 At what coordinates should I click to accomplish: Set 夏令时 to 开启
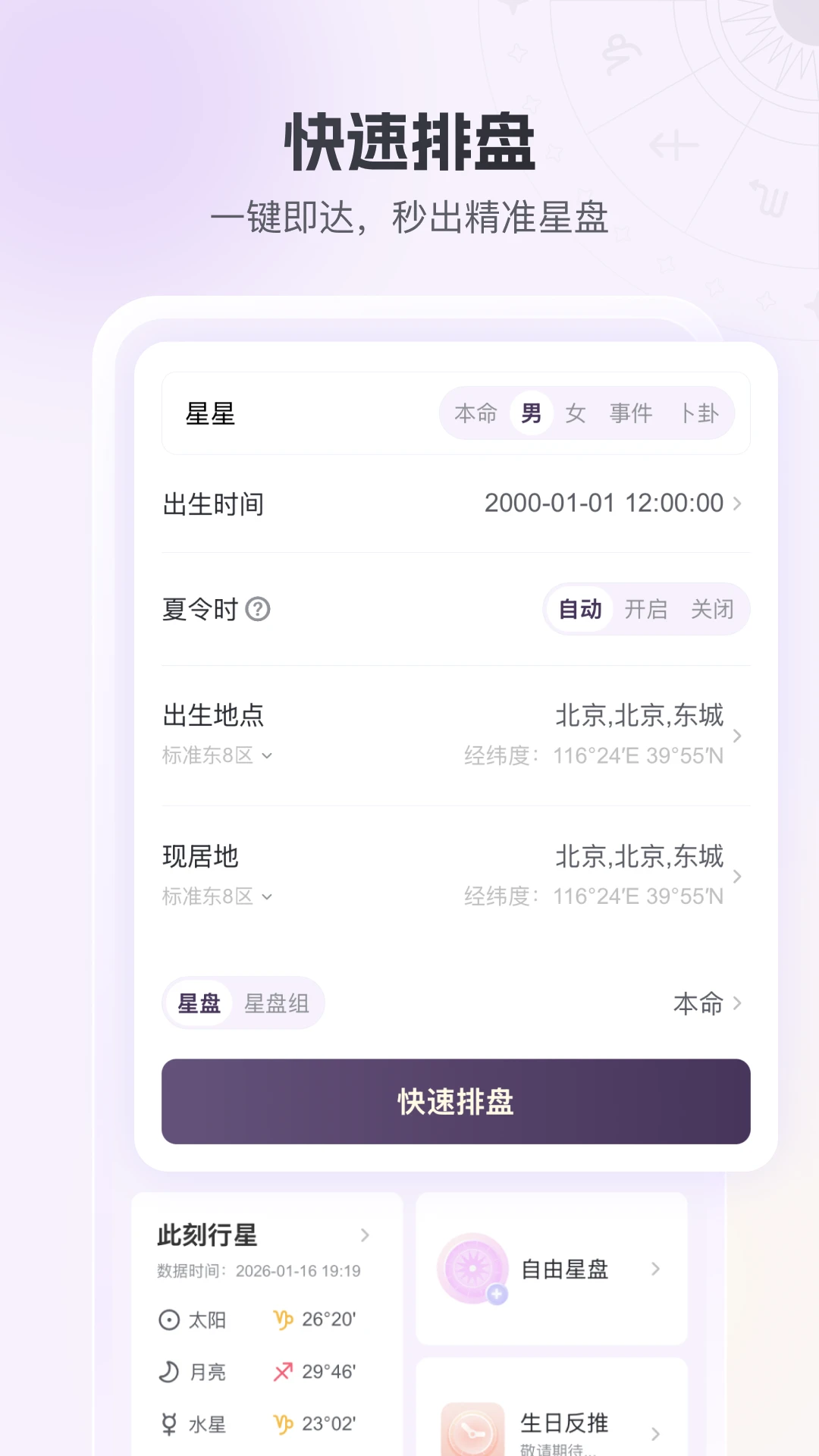coord(646,609)
